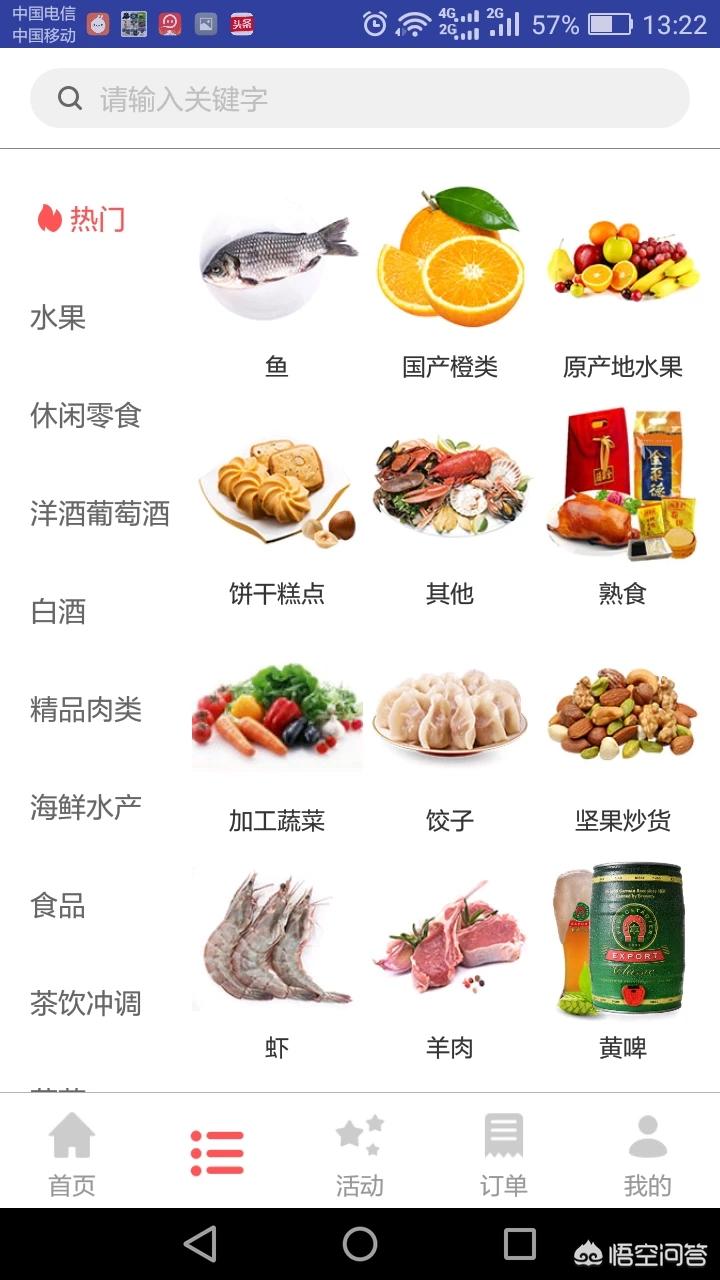This screenshot has height=1280, width=720.
Task: Open the 休闲零食 category
Action: coord(86,416)
